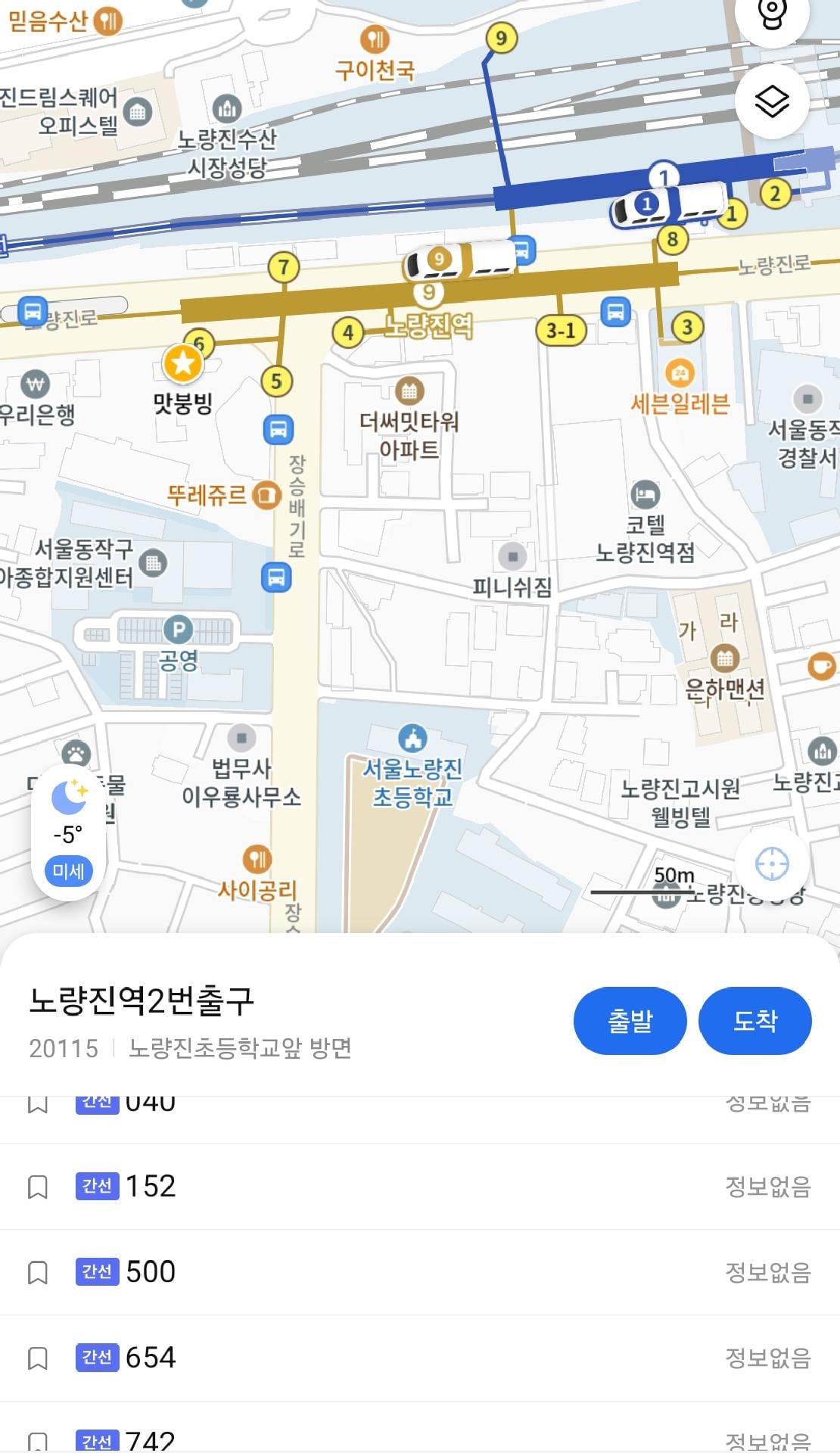840x1453 pixels.
Task: Select the 더써밋타워 아파트 marker
Action: point(409,391)
